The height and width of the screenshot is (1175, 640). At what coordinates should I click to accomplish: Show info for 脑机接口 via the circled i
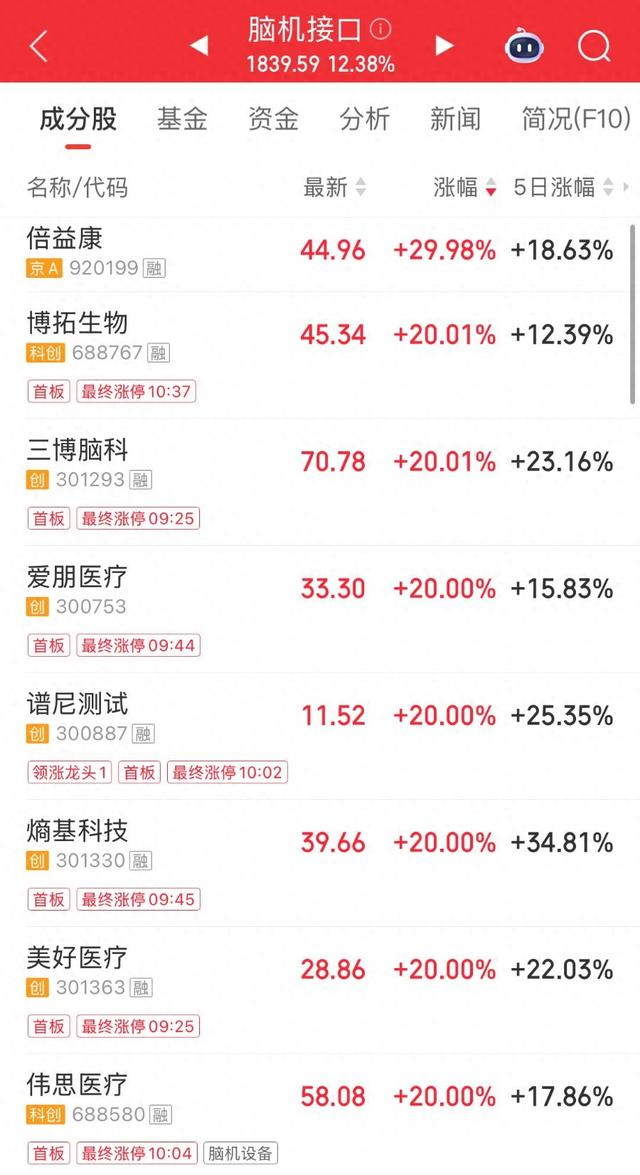pos(380,29)
